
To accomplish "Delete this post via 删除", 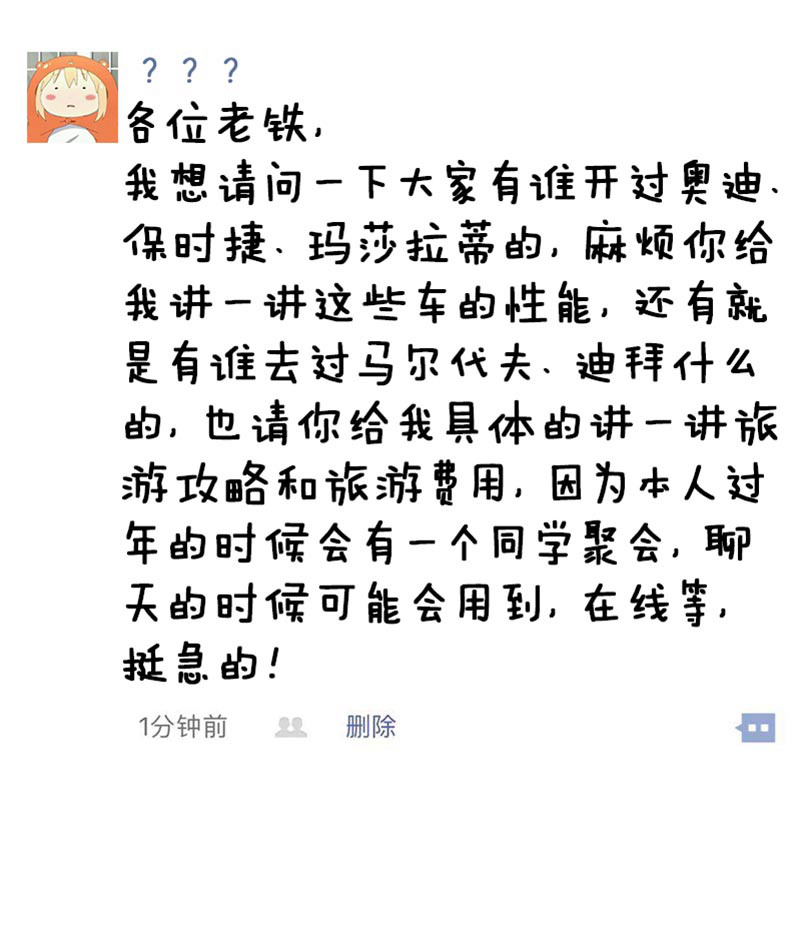I will pos(370,726).
